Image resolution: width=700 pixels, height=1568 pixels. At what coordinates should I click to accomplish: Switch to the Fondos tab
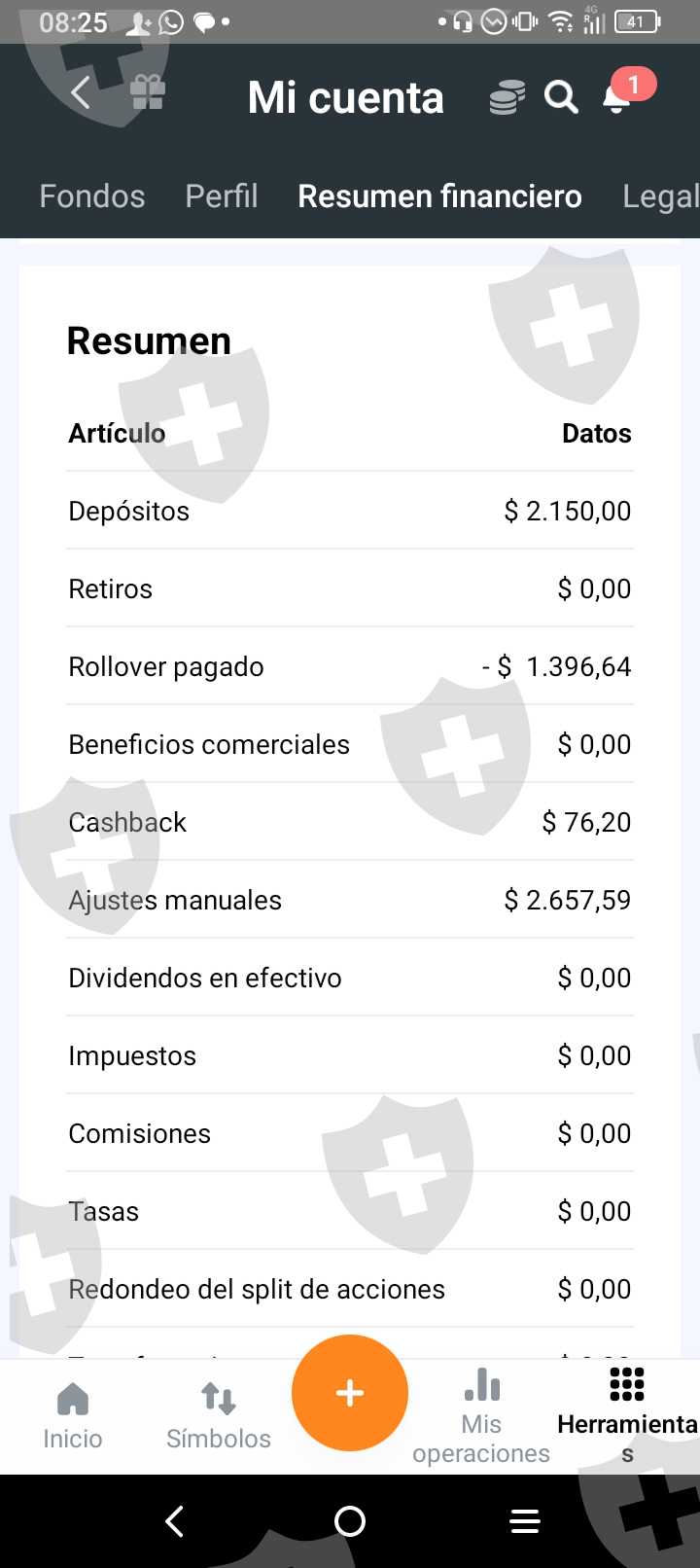pos(91,196)
